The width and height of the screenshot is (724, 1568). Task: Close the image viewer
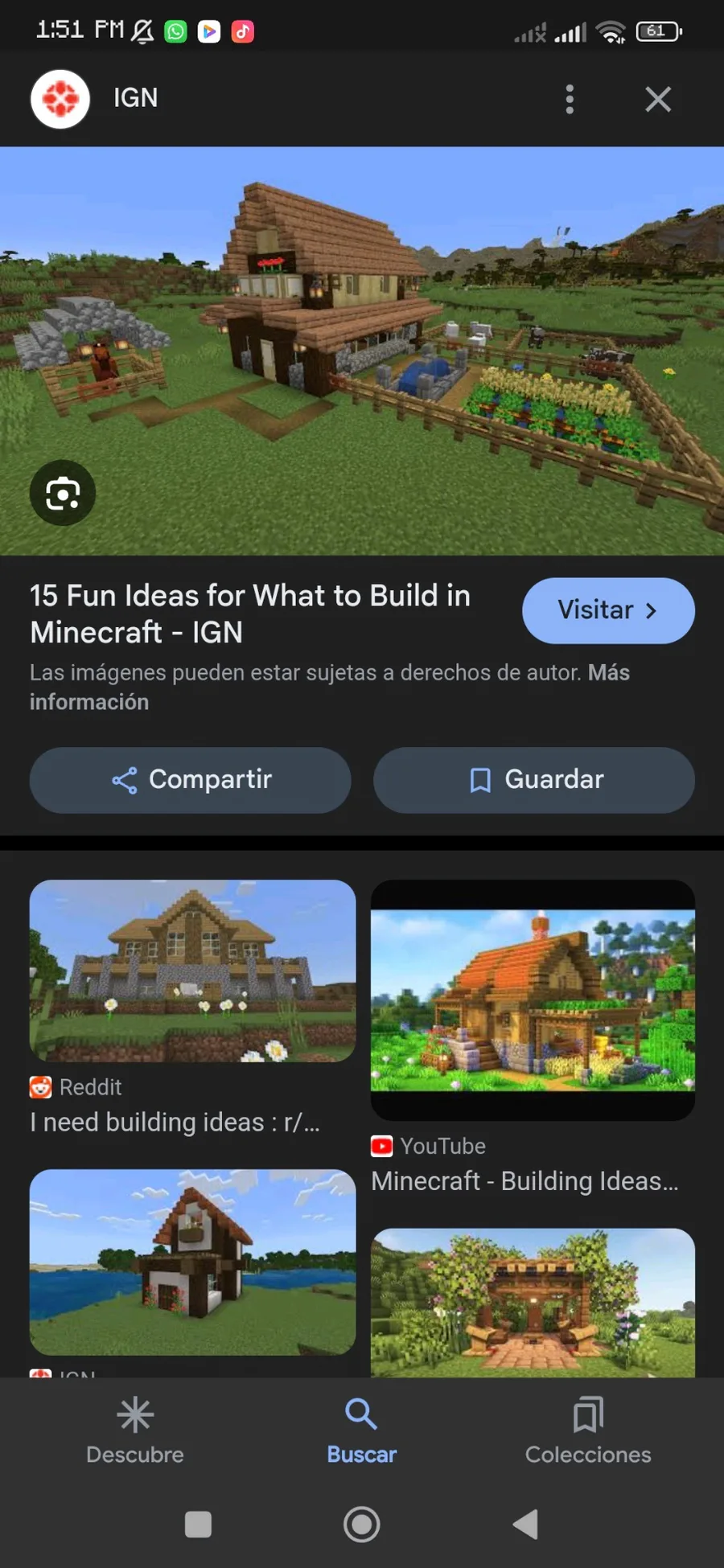tap(657, 99)
